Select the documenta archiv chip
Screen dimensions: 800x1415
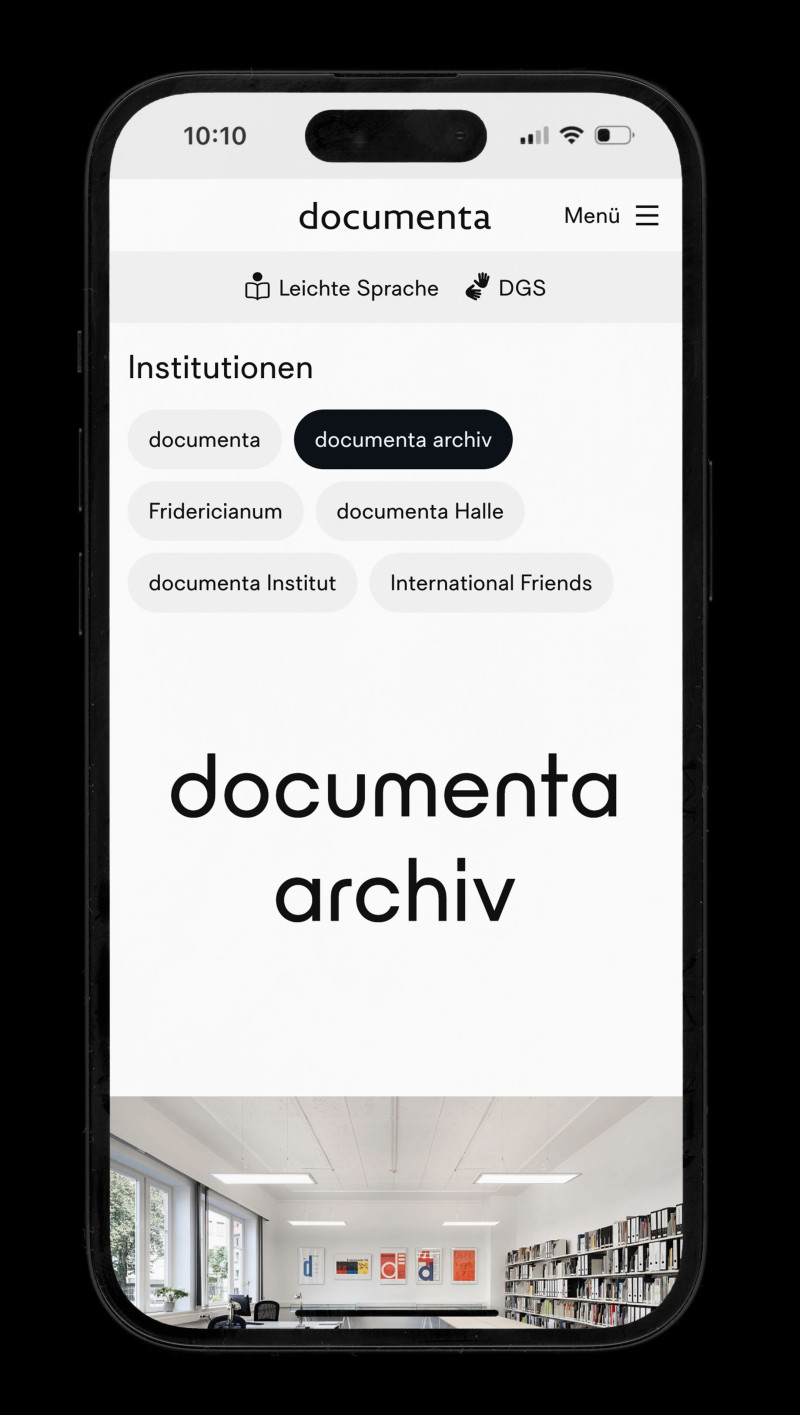(403, 439)
